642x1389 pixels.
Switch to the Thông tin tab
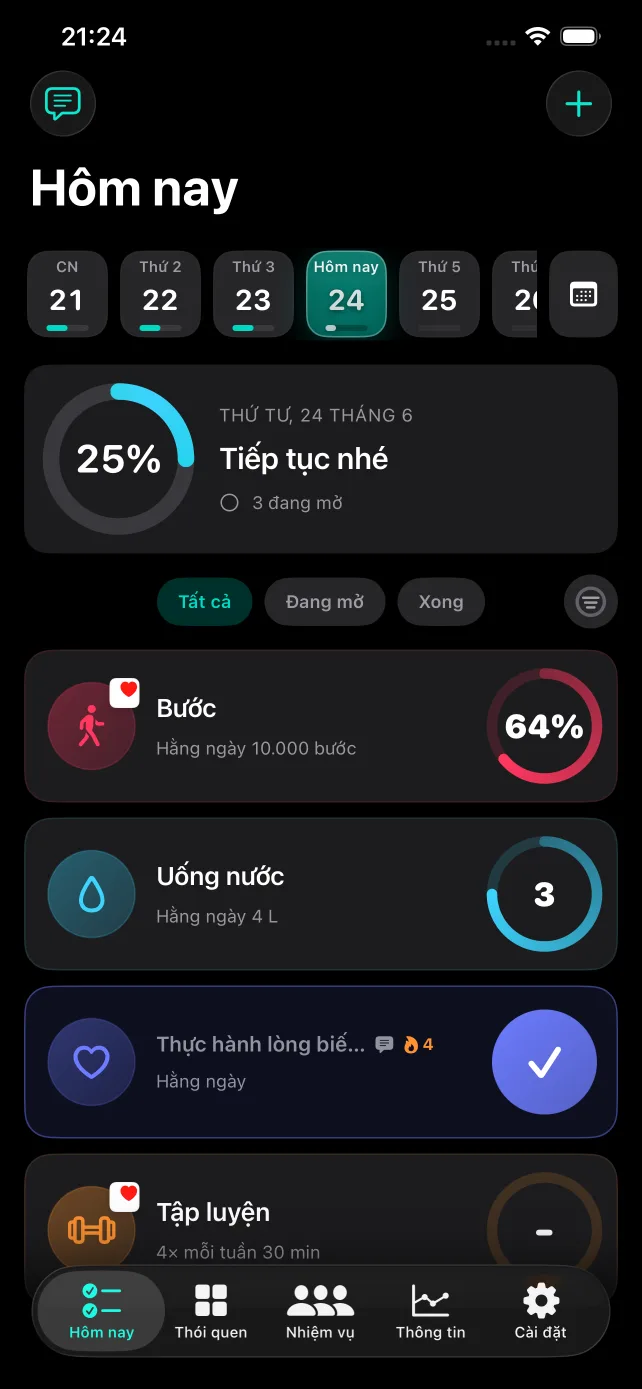tap(431, 1312)
